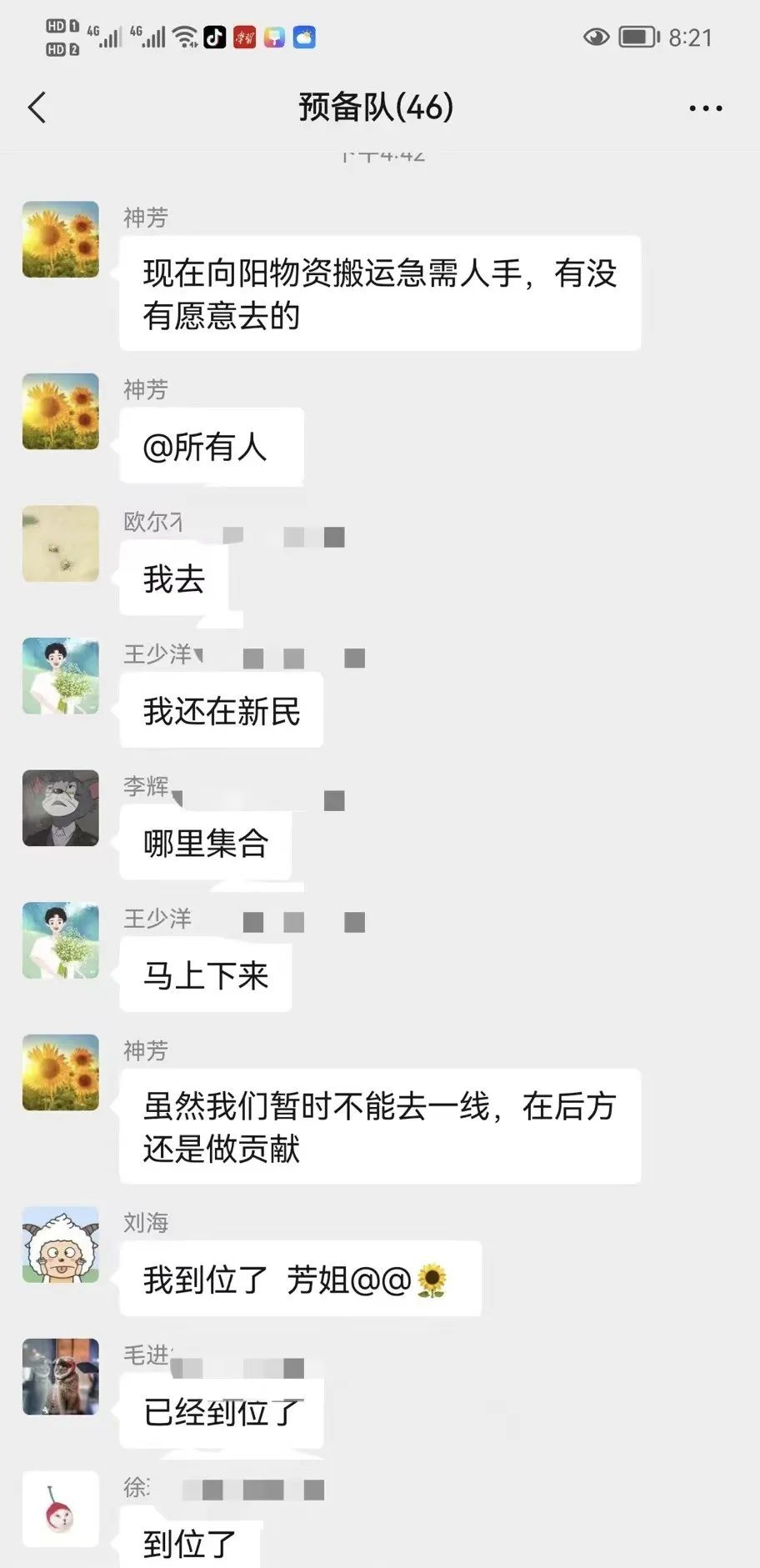This screenshot has height=1568, width=760.
Task: Open 神芳's sunflower avatar beside @所有人
Action: [61, 412]
